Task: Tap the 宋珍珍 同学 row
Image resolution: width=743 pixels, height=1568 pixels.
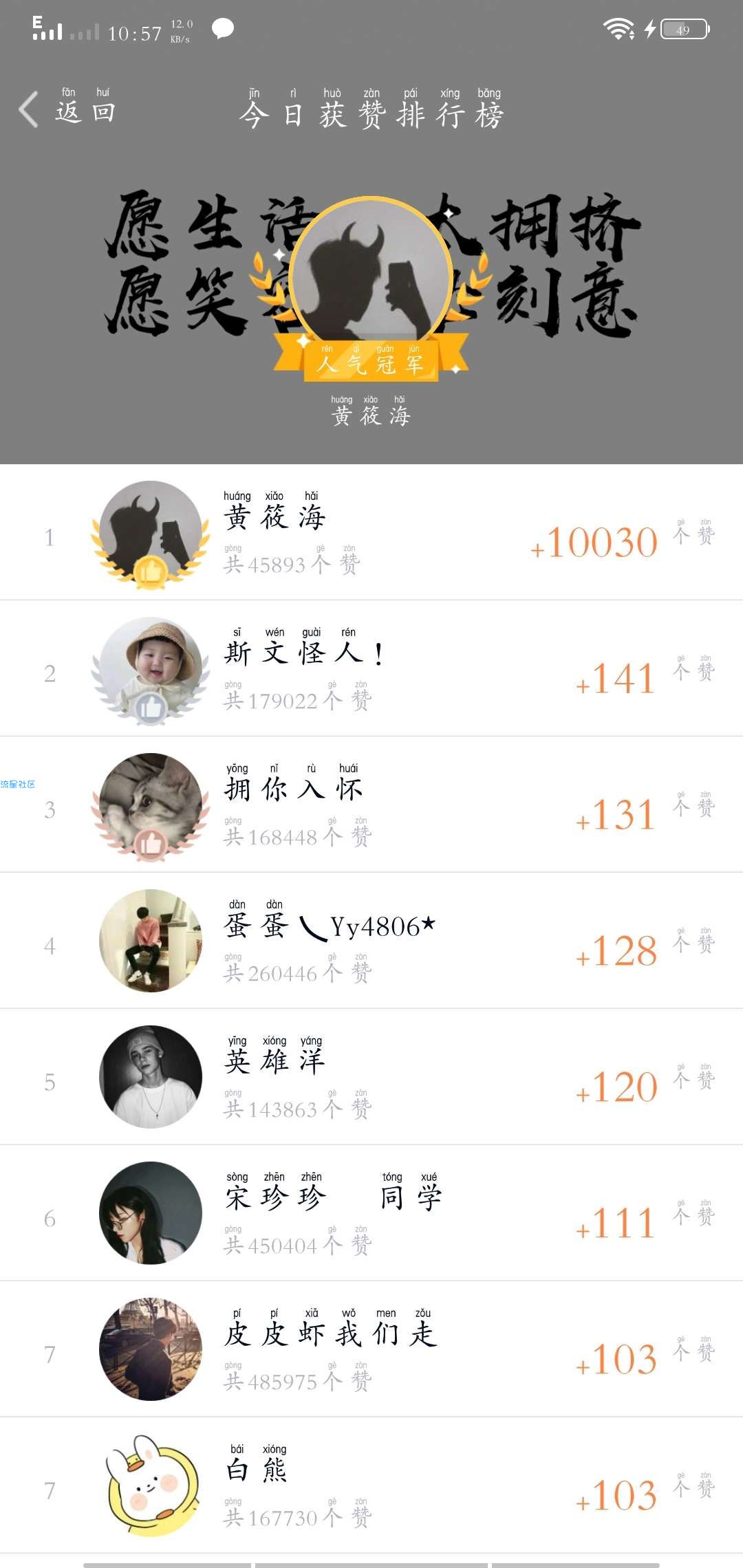Action: pyautogui.click(x=371, y=1213)
